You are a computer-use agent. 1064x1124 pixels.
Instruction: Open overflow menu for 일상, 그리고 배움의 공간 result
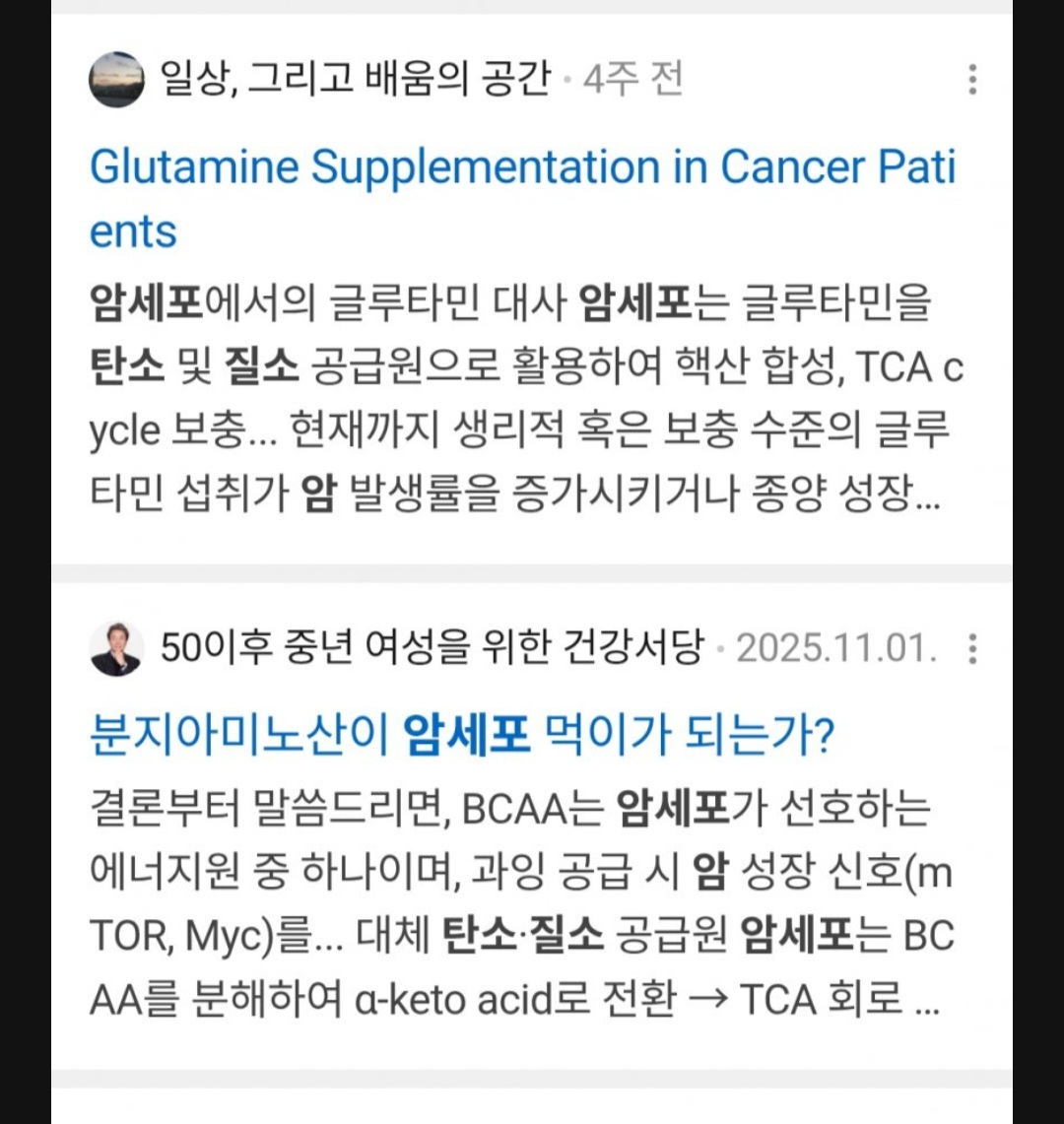pos(972,80)
